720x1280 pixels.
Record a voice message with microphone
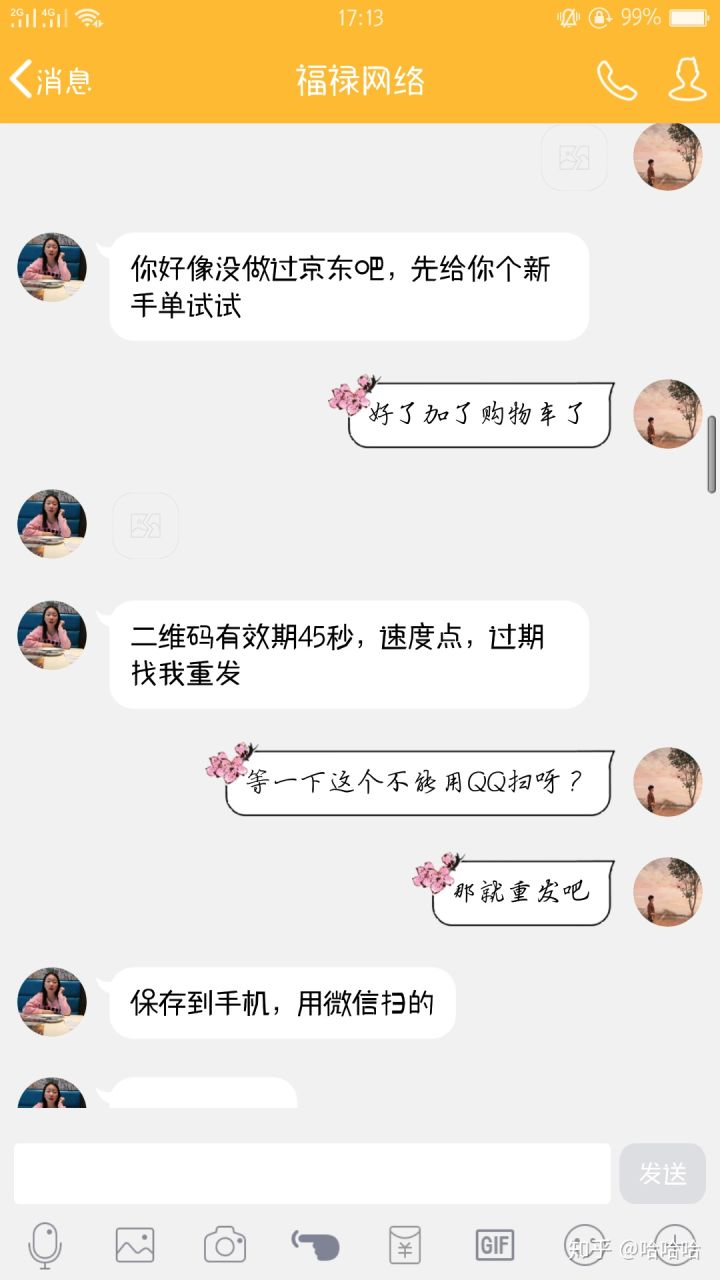44,1245
